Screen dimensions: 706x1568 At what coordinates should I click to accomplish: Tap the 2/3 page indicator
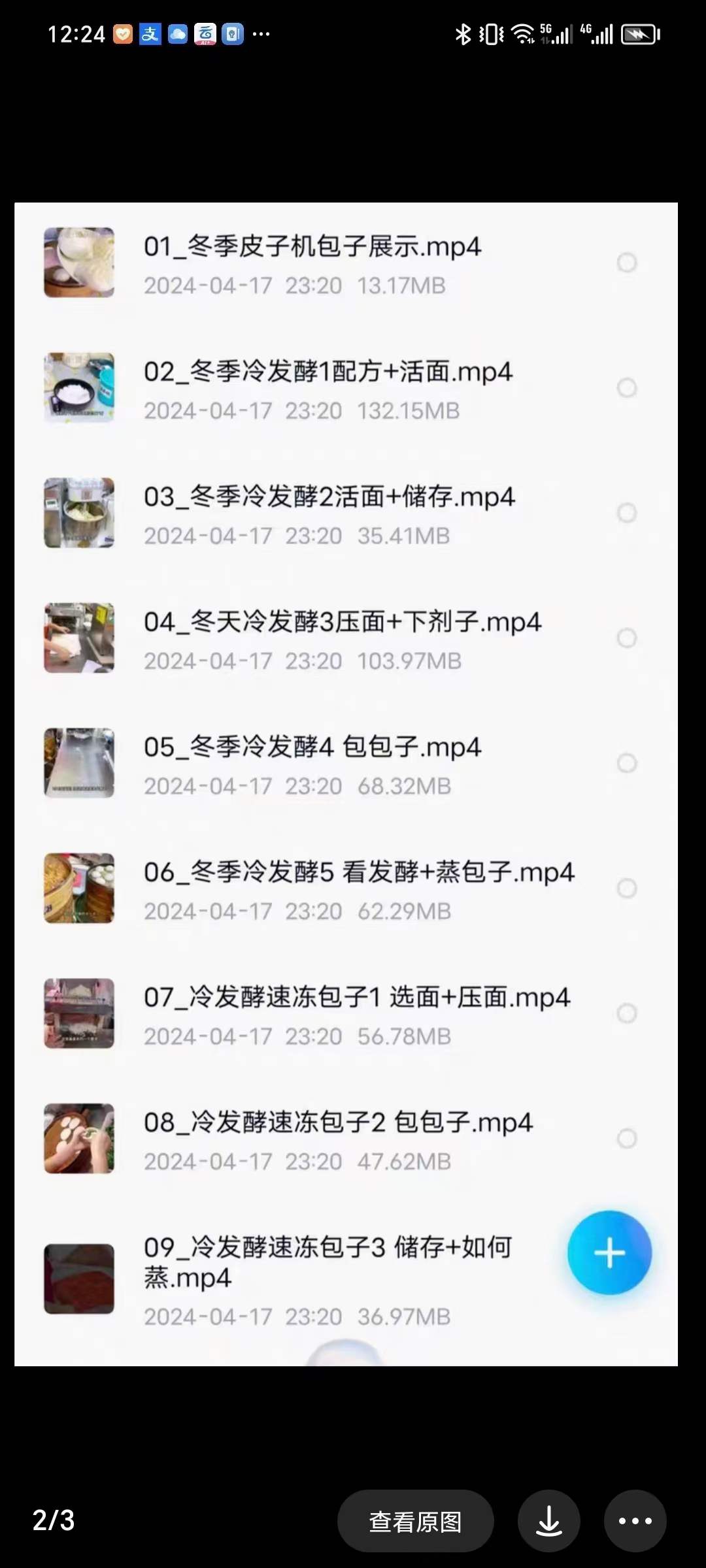pyautogui.click(x=54, y=1518)
